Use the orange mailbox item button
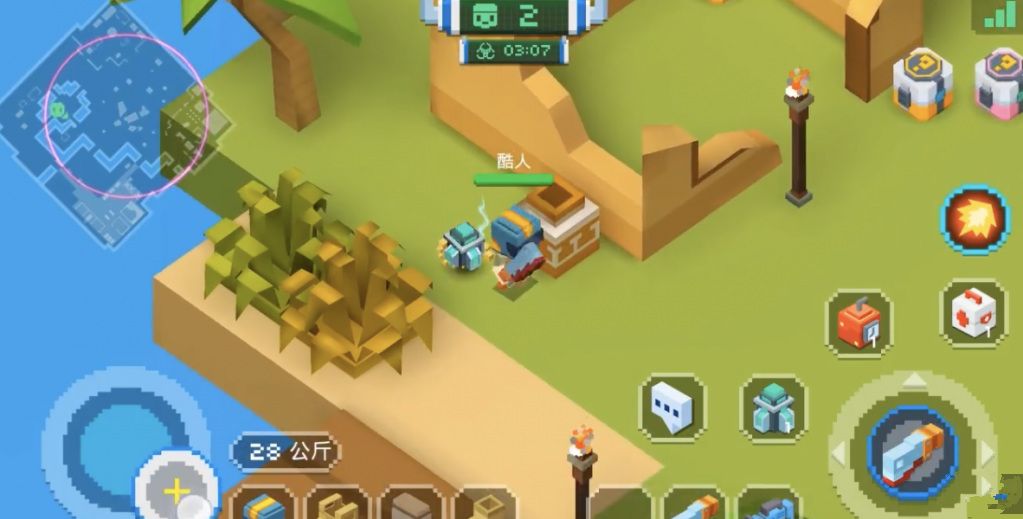This screenshot has height=519, width=1023. 859,324
